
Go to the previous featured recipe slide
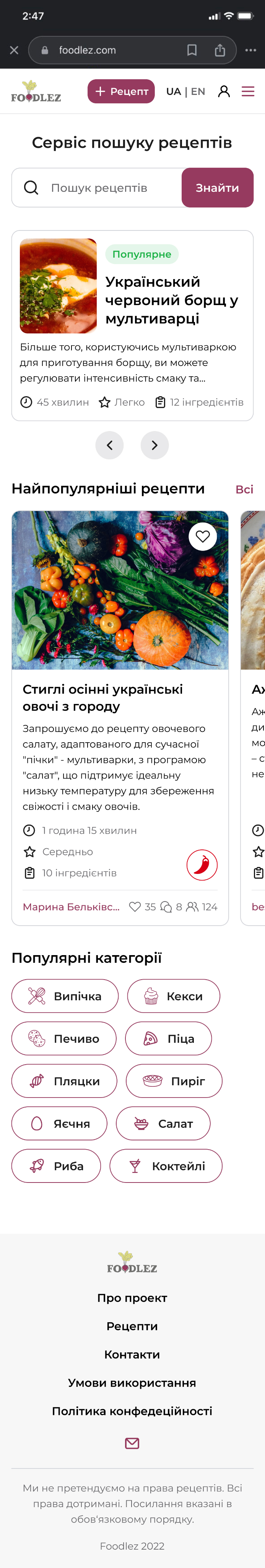tap(109, 445)
